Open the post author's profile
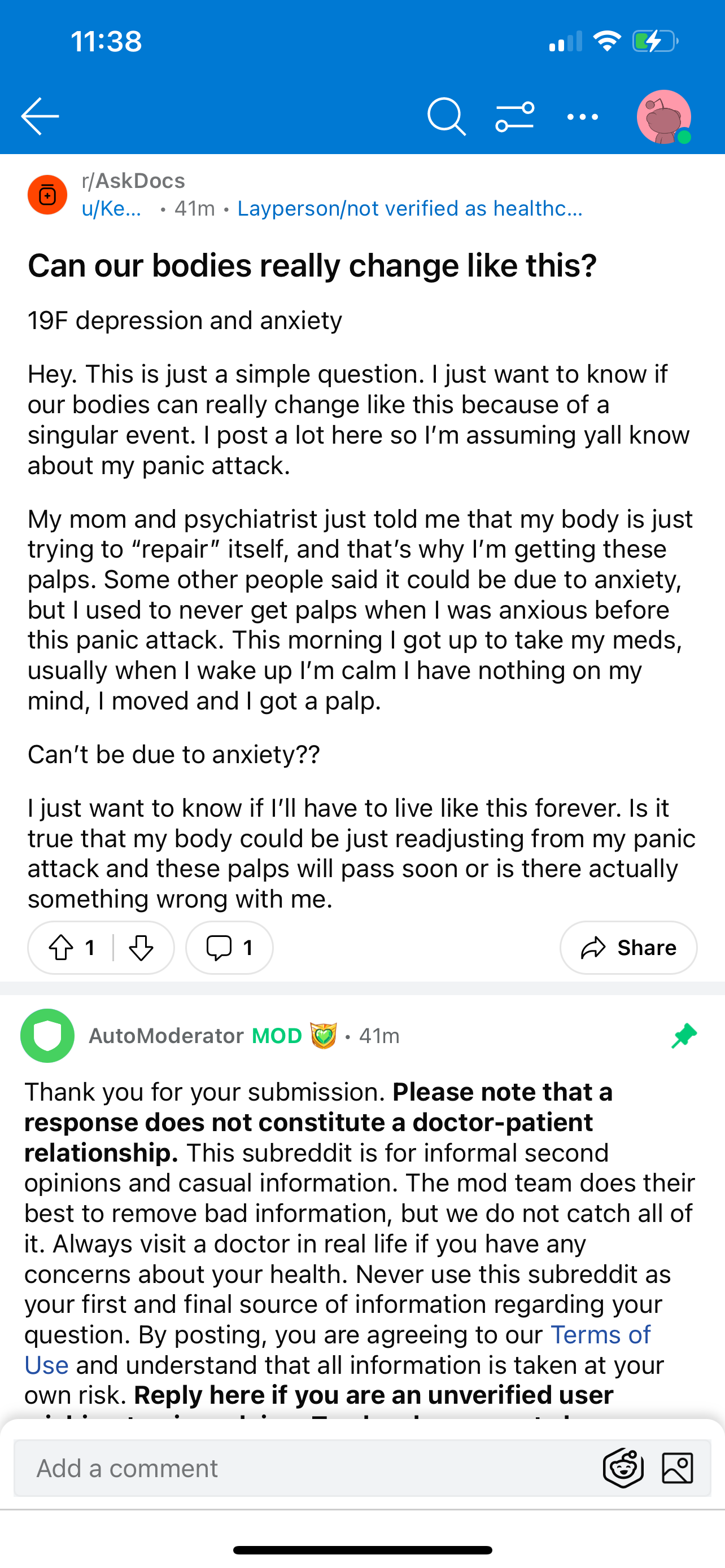 click(112, 209)
